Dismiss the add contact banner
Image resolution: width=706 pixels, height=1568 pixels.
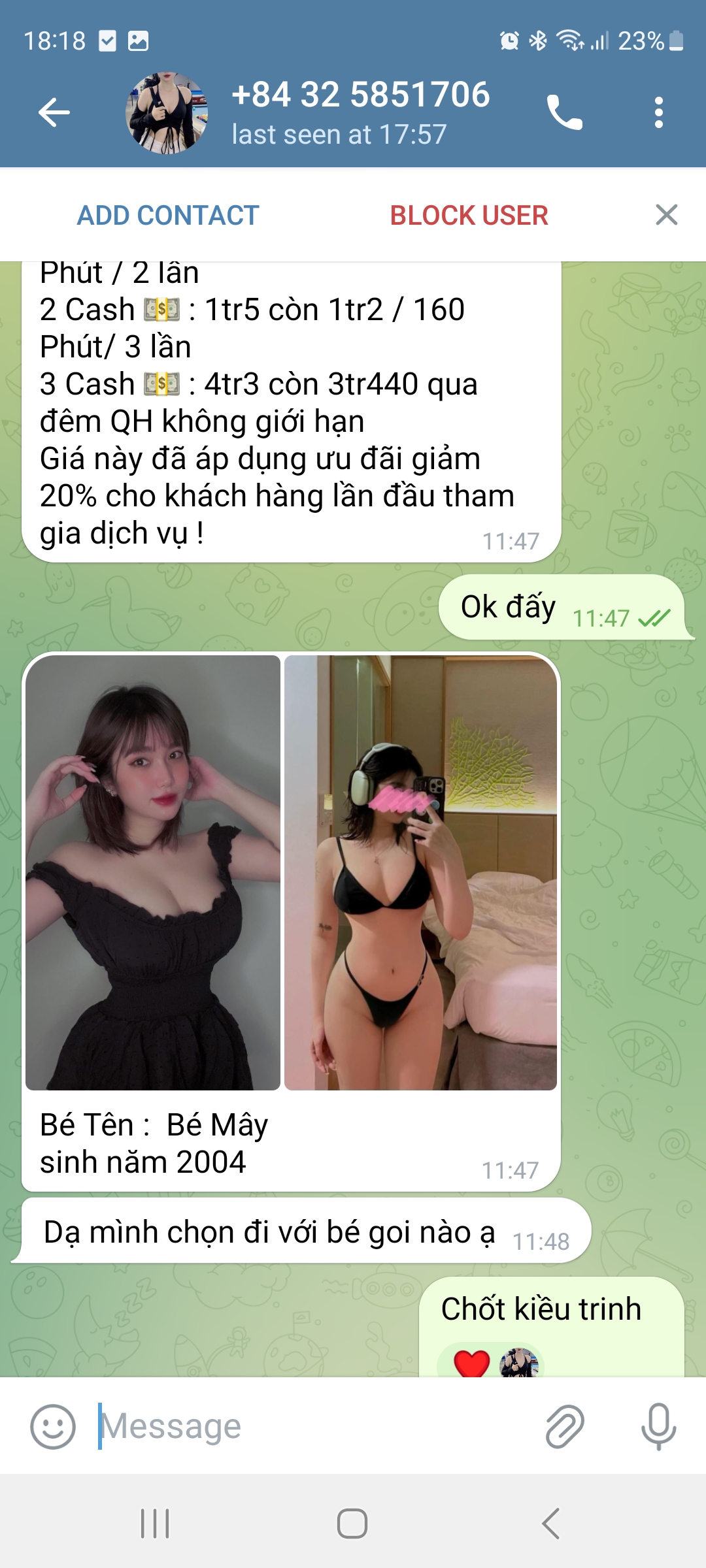[x=666, y=215]
